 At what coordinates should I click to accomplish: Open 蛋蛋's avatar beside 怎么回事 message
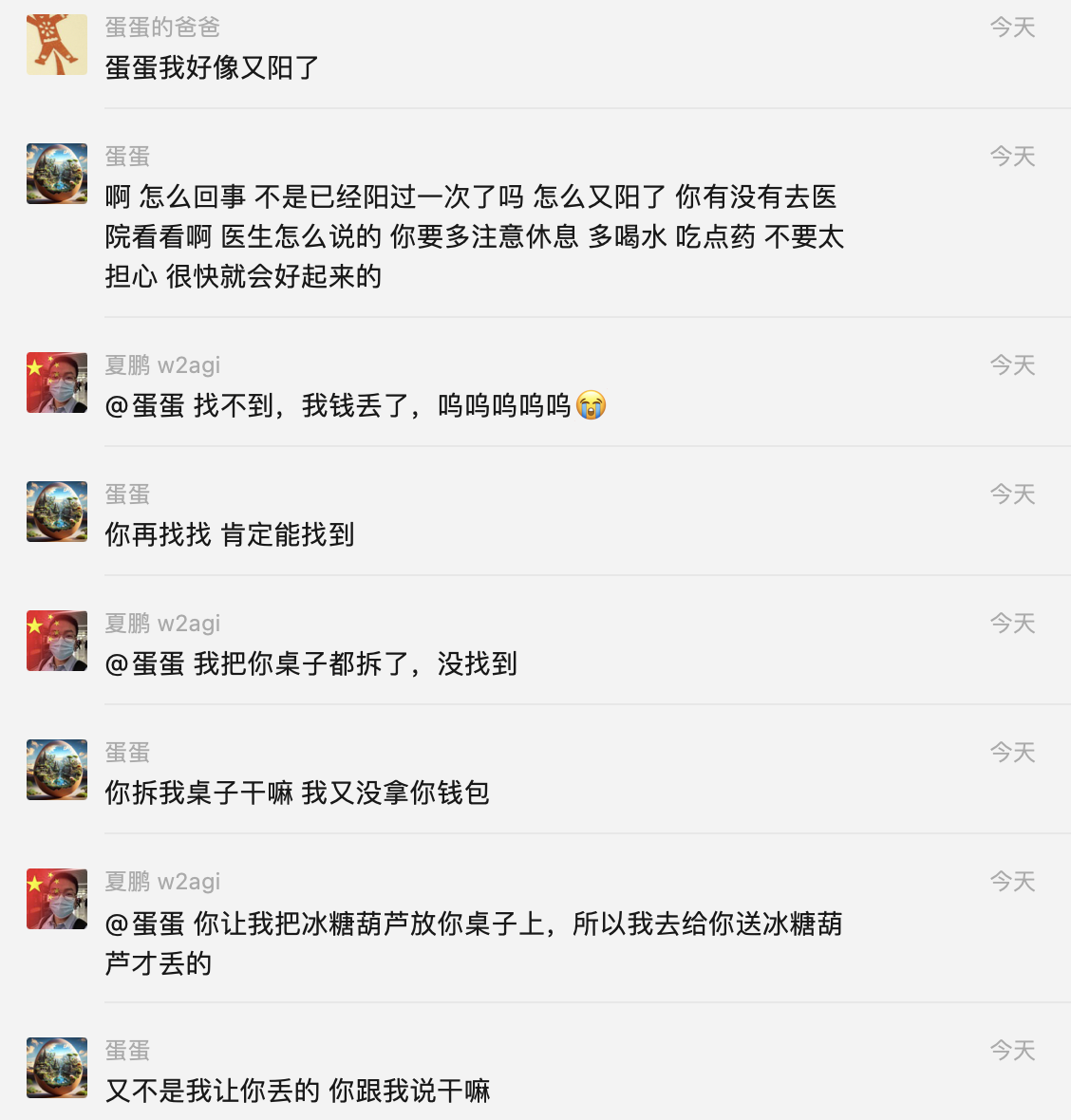56,174
